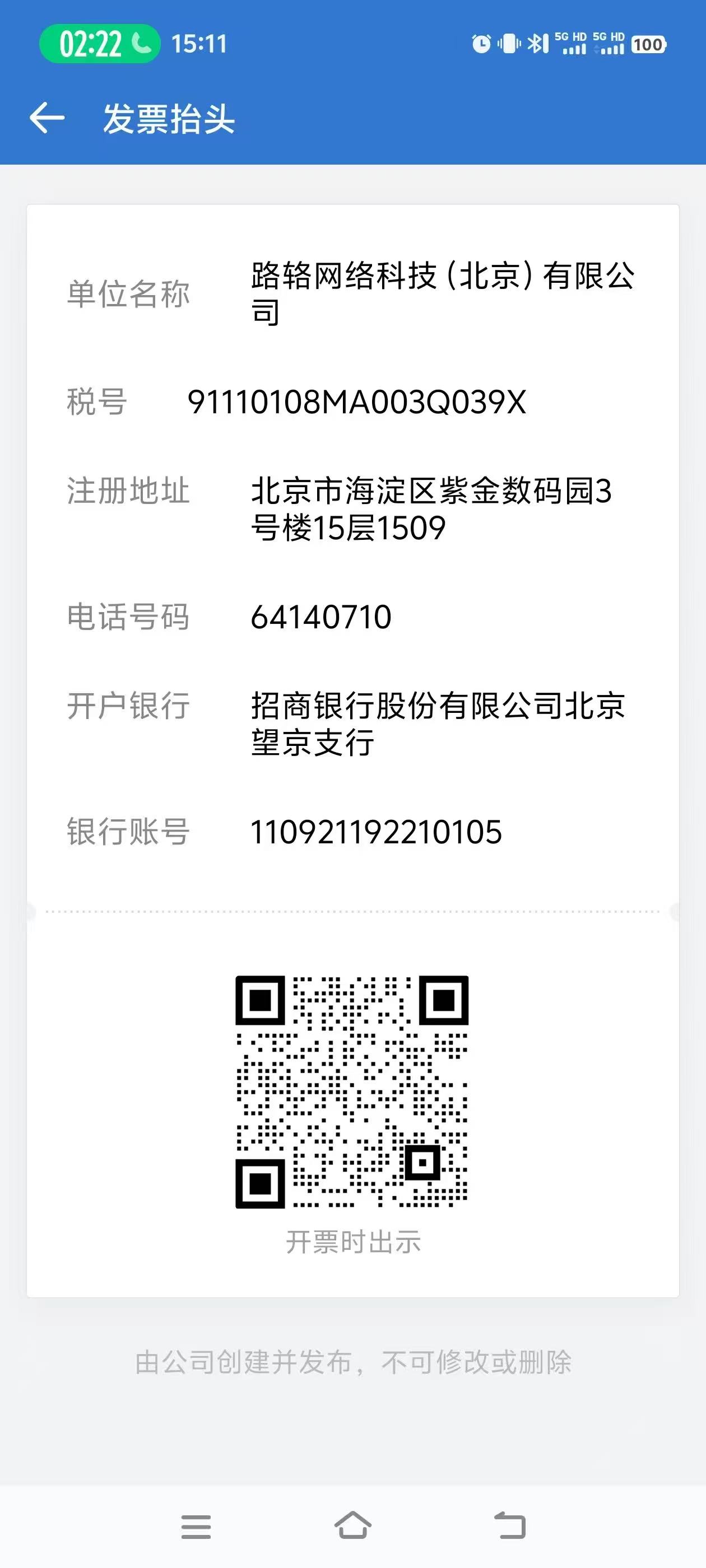
Task: Open recent apps from the navigation bar
Action: coord(196,1527)
